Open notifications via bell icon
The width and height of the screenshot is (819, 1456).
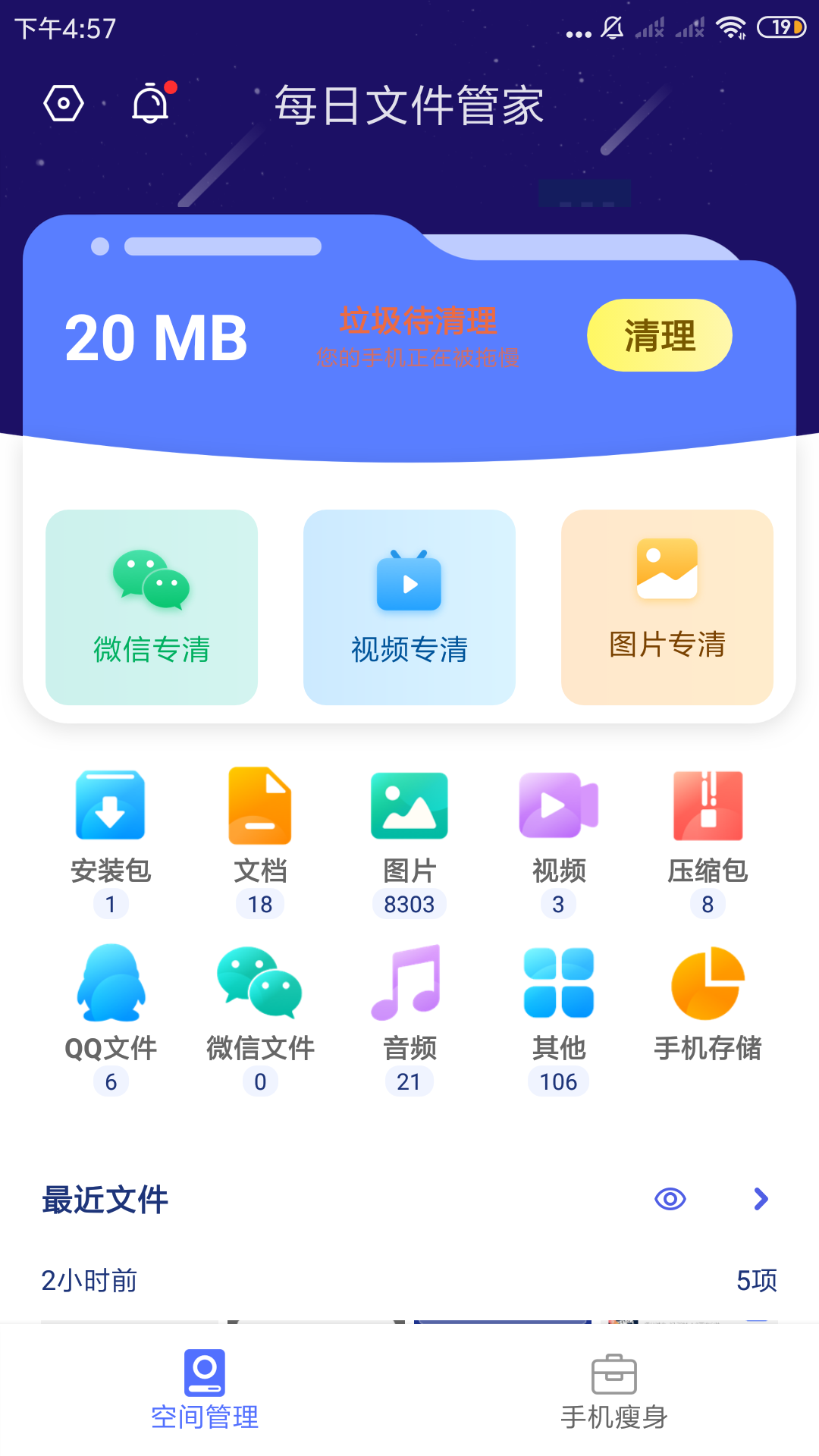pyautogui.click(x=151, y=105)
